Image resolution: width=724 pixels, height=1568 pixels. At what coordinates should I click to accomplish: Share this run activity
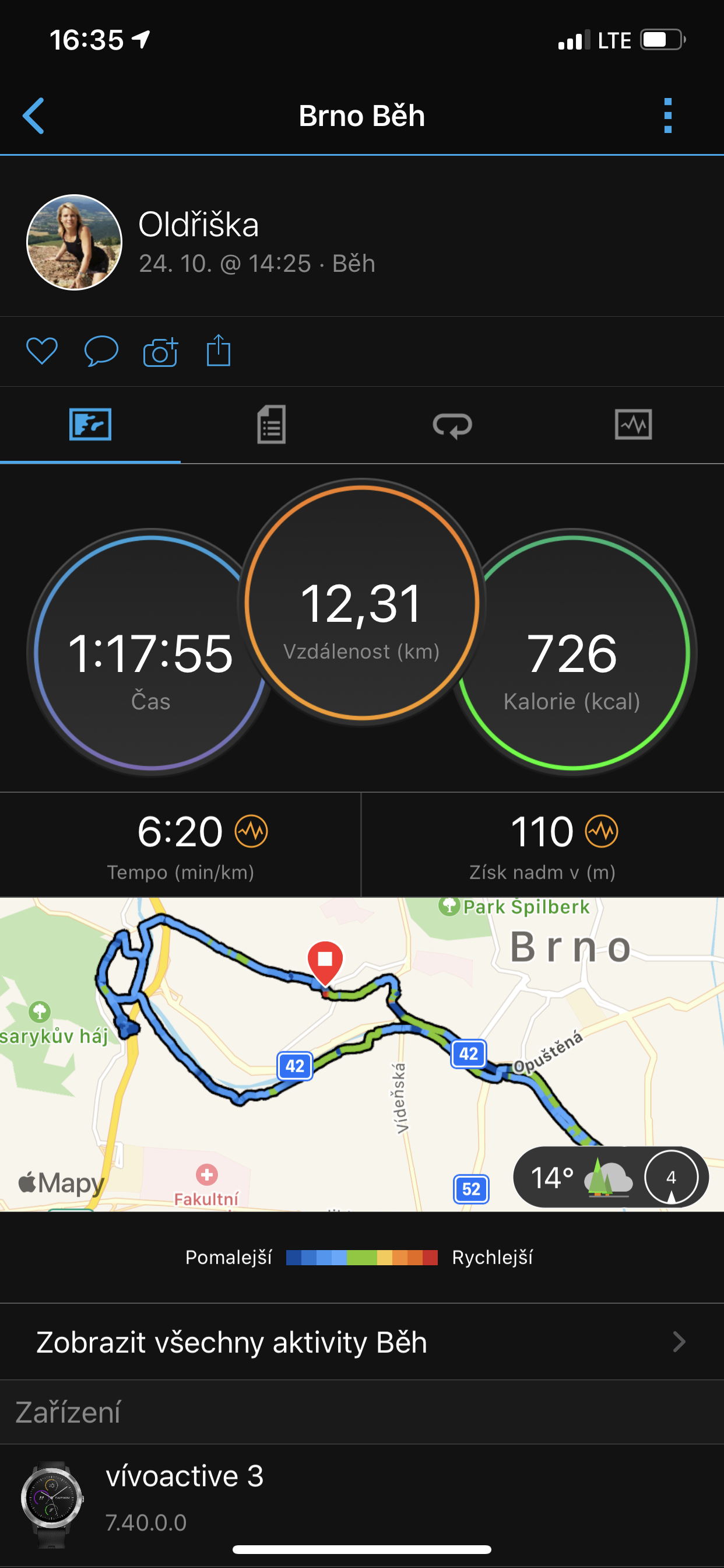[x=219, y=351]
